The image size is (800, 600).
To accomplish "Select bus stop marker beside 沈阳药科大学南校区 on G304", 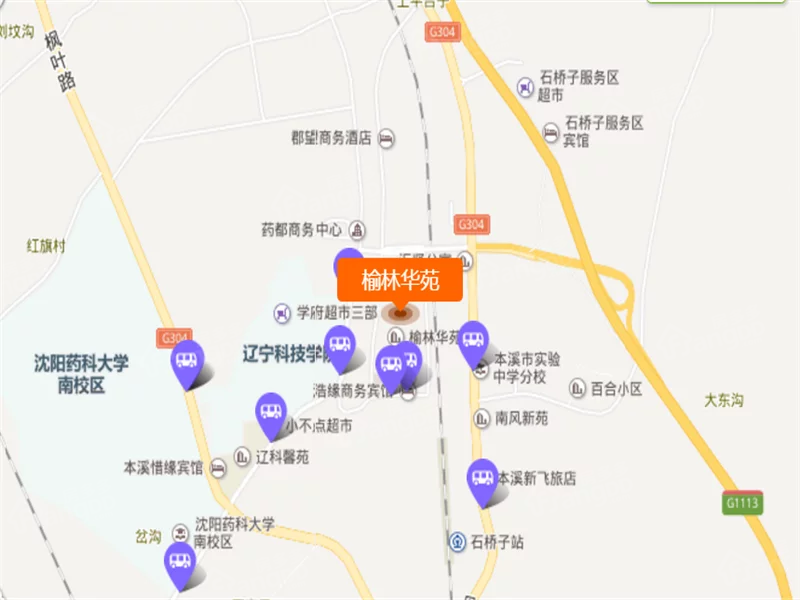I will pyautogui.click(x=187, y=360).
